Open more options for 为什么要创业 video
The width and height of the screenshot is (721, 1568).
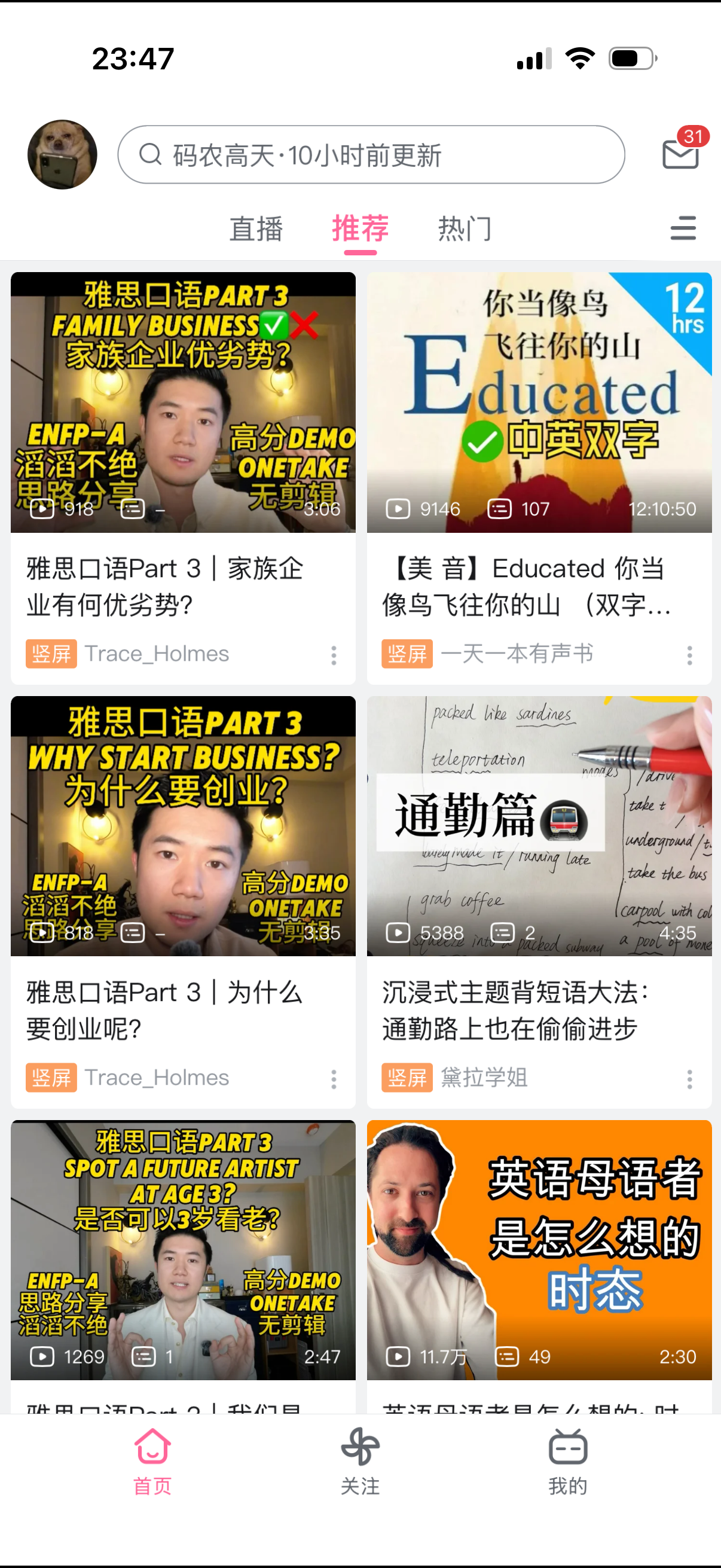pyautogui.click(x=334, y=1079)
